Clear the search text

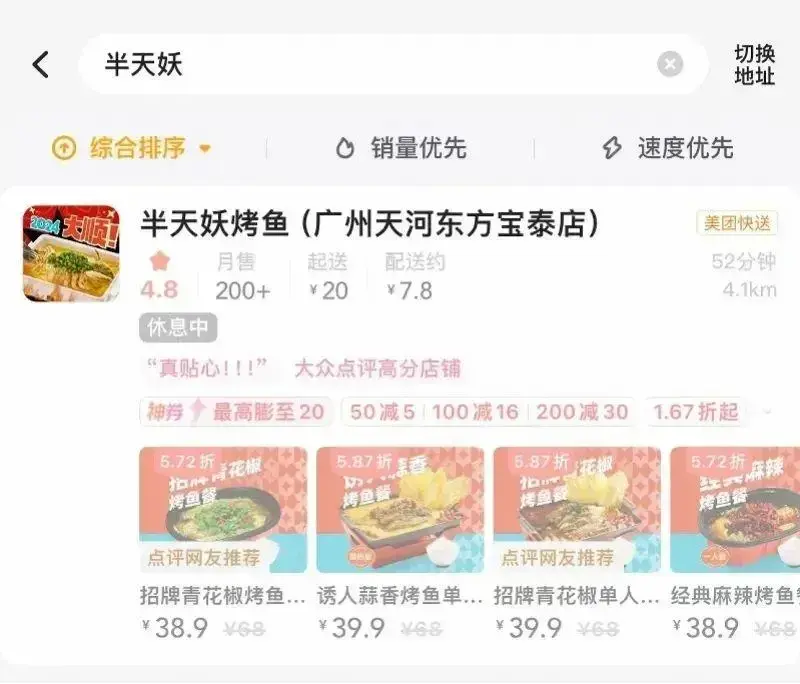[670, 65]
